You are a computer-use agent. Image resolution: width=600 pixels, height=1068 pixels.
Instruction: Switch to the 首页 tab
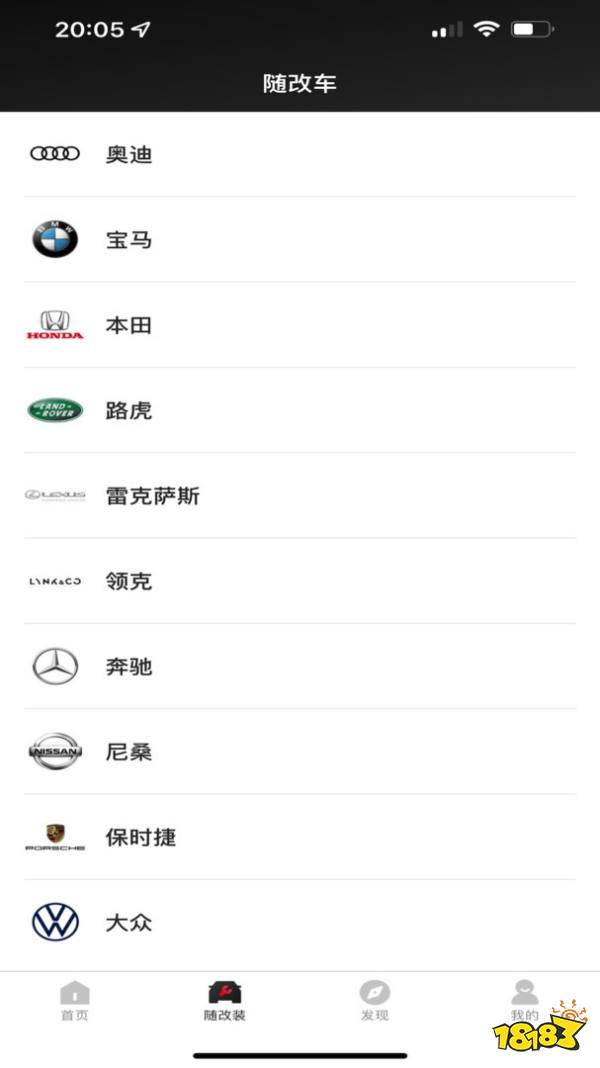[75, 1001]
